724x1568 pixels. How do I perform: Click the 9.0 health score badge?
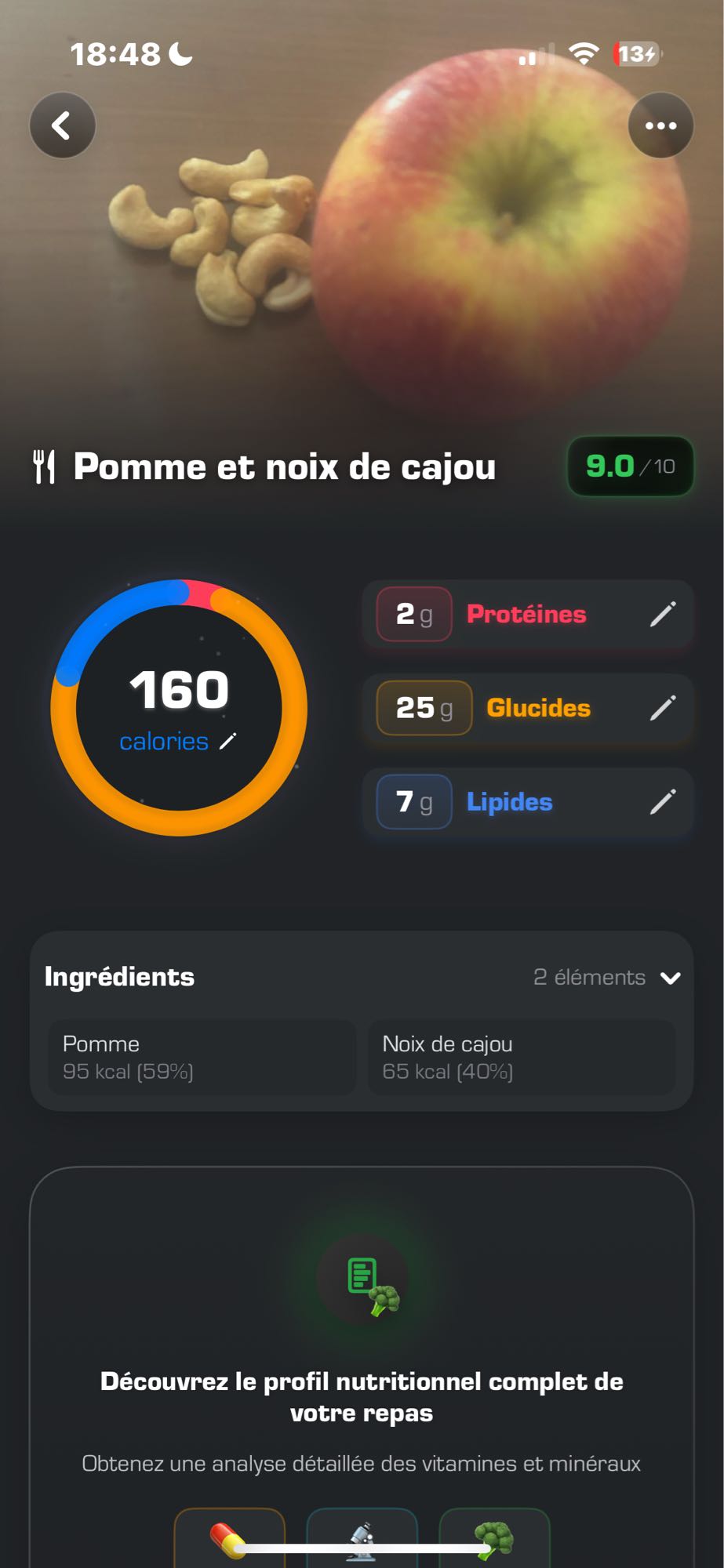click(630, 466)
